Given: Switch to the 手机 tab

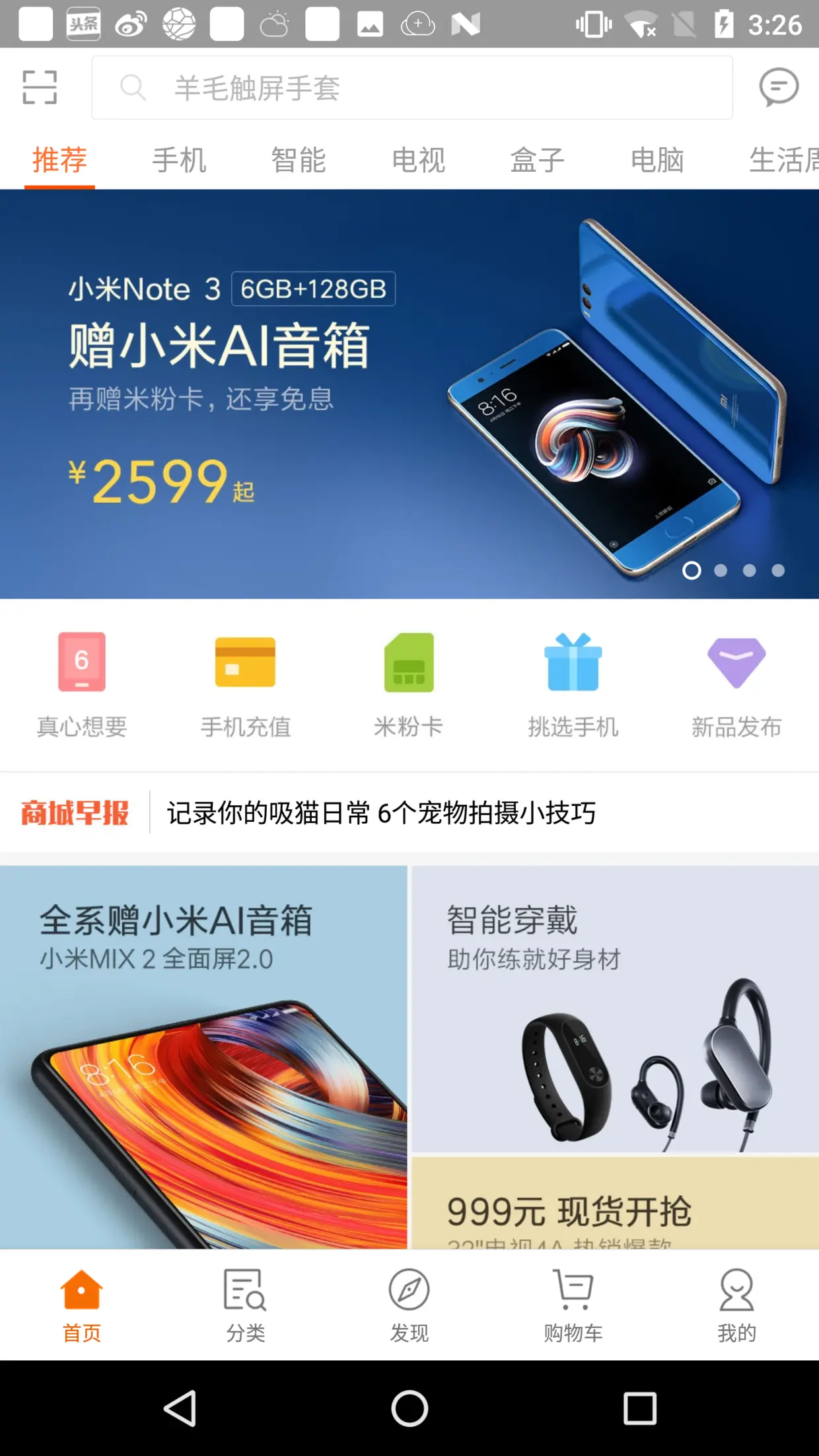Looking at the screenshot, I should coord(179,159).
